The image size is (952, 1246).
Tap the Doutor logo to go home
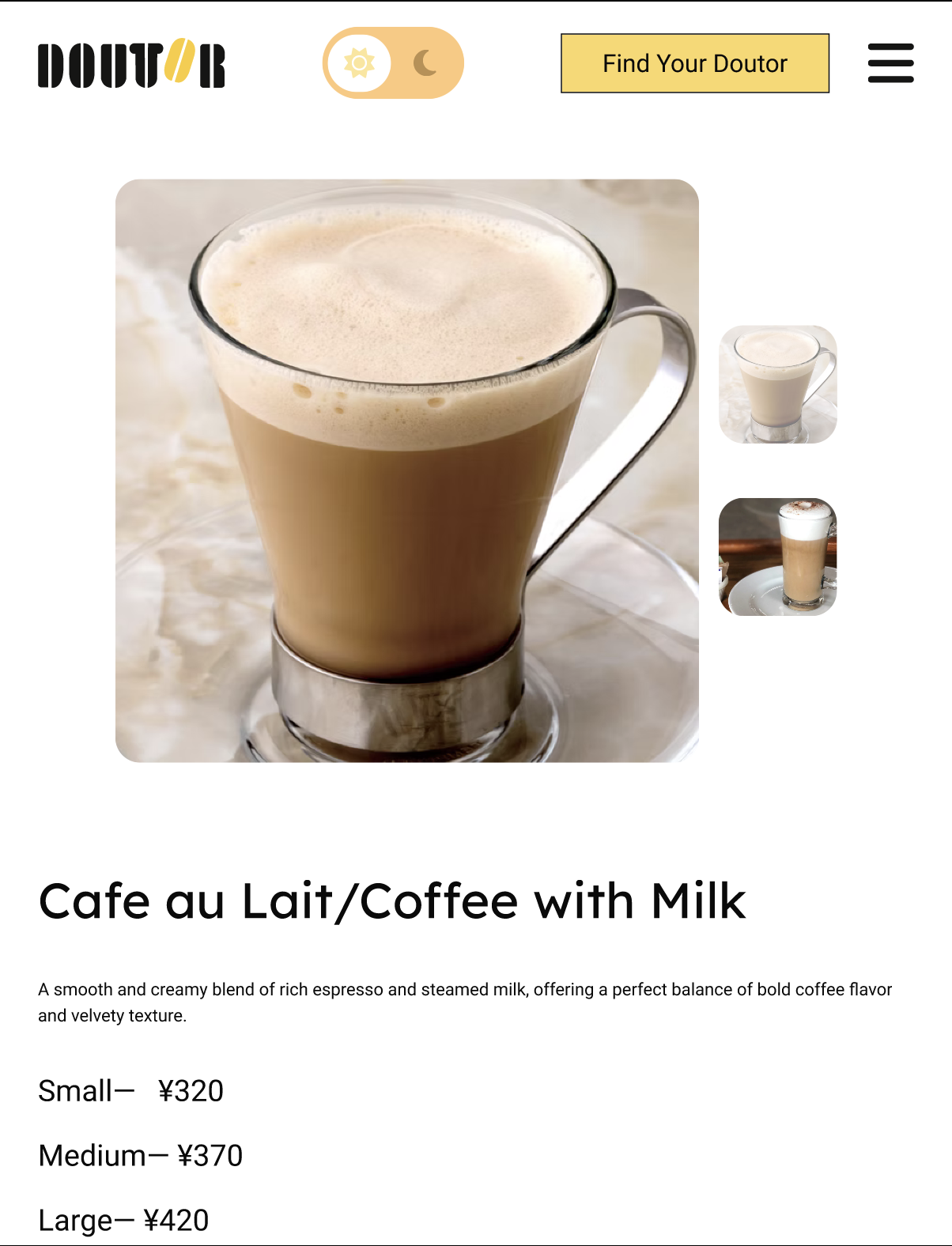pyautogui.click(x=131, y=63)
